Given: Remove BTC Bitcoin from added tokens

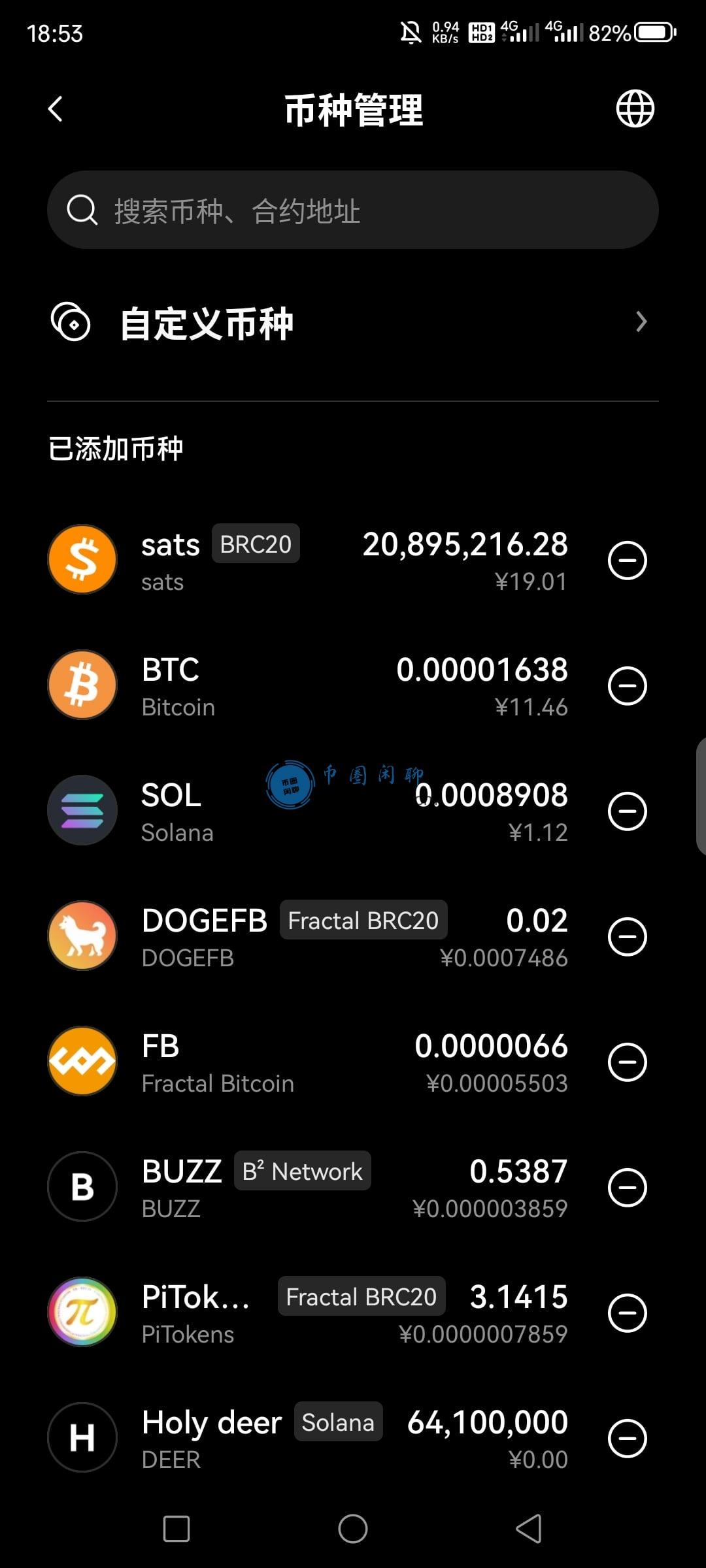Looking at the screenshot, I should click(x=627, y=686).
